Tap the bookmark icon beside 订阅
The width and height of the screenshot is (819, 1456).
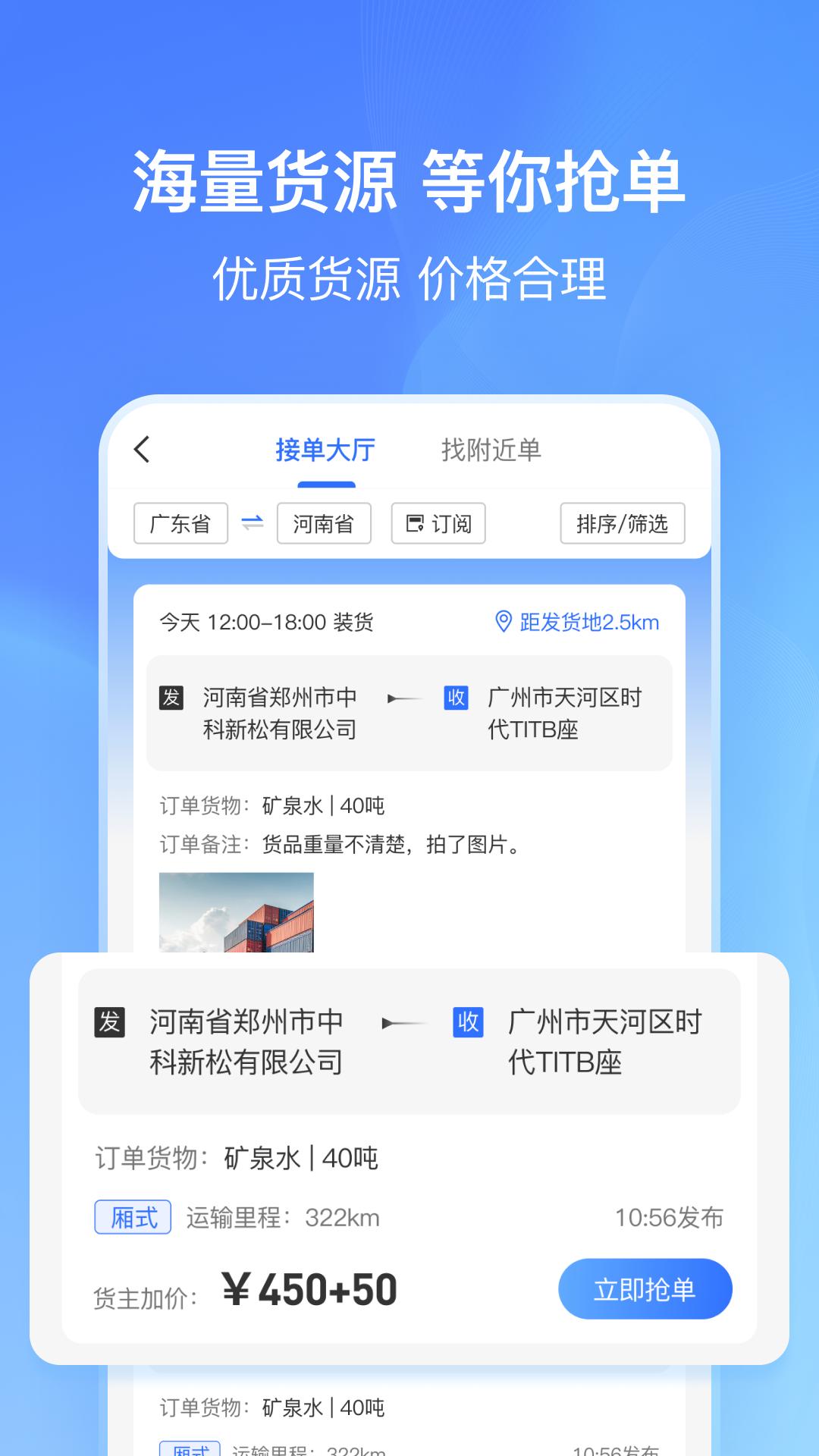[413, 523]
